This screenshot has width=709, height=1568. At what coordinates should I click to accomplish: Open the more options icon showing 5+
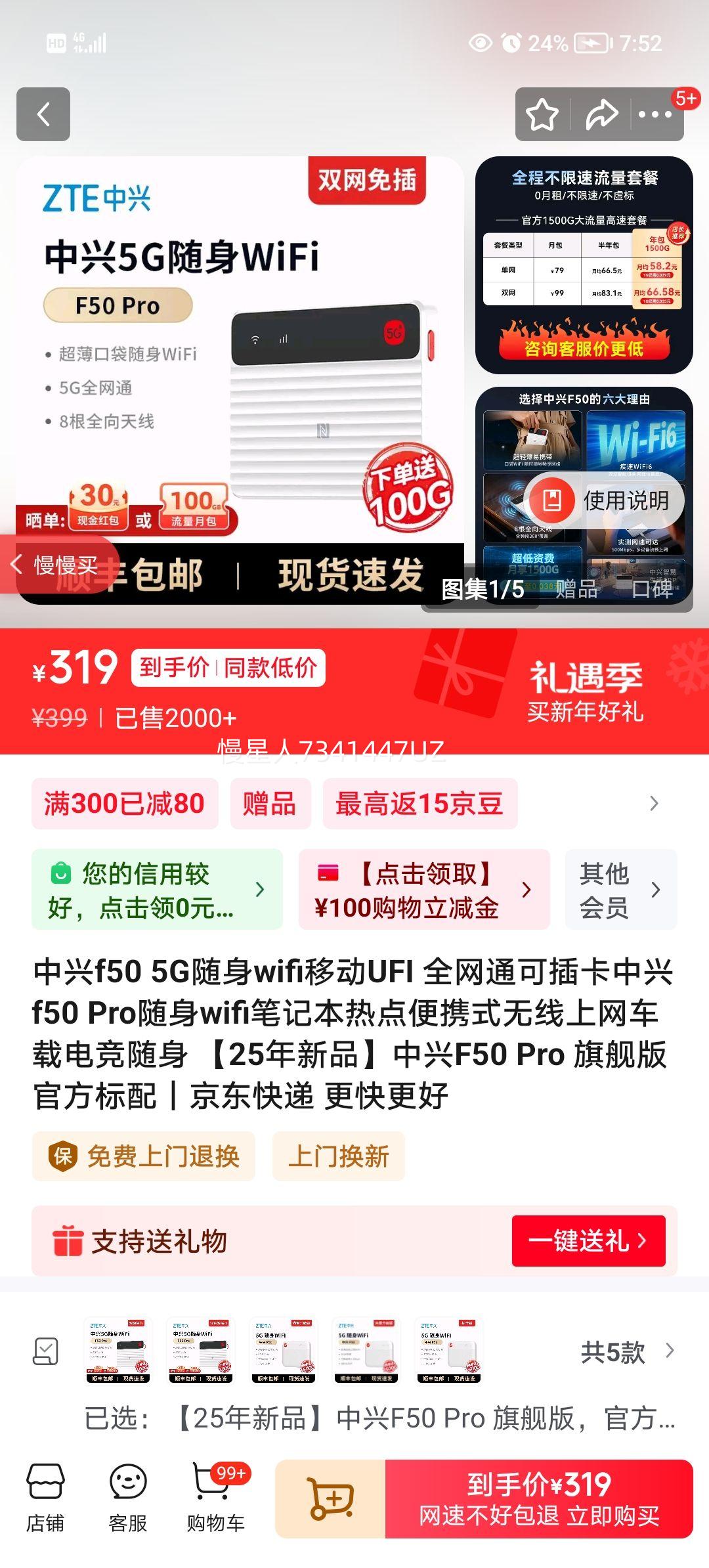click(655, 114)
